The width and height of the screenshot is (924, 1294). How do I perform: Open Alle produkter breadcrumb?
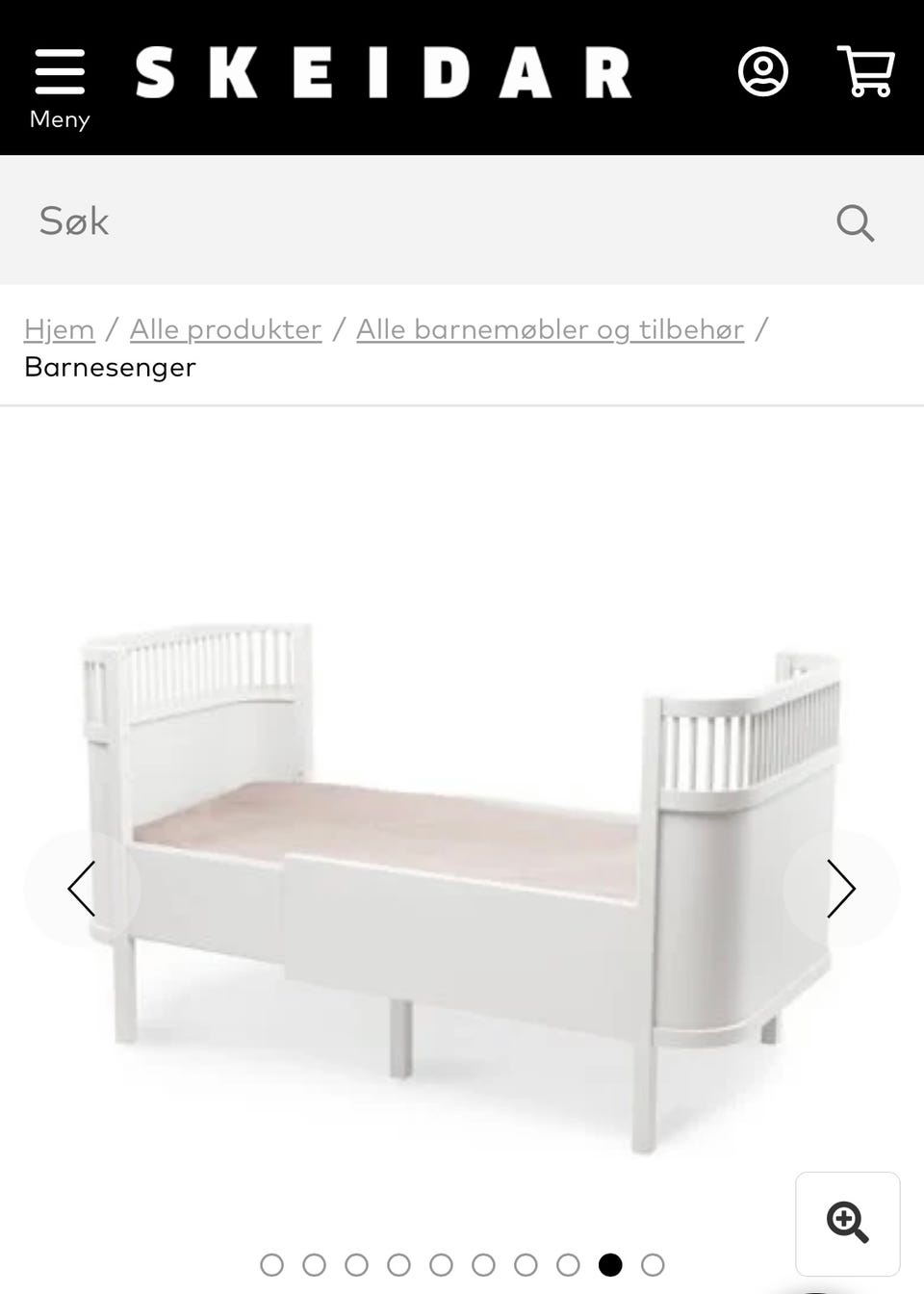pos(226,328)
